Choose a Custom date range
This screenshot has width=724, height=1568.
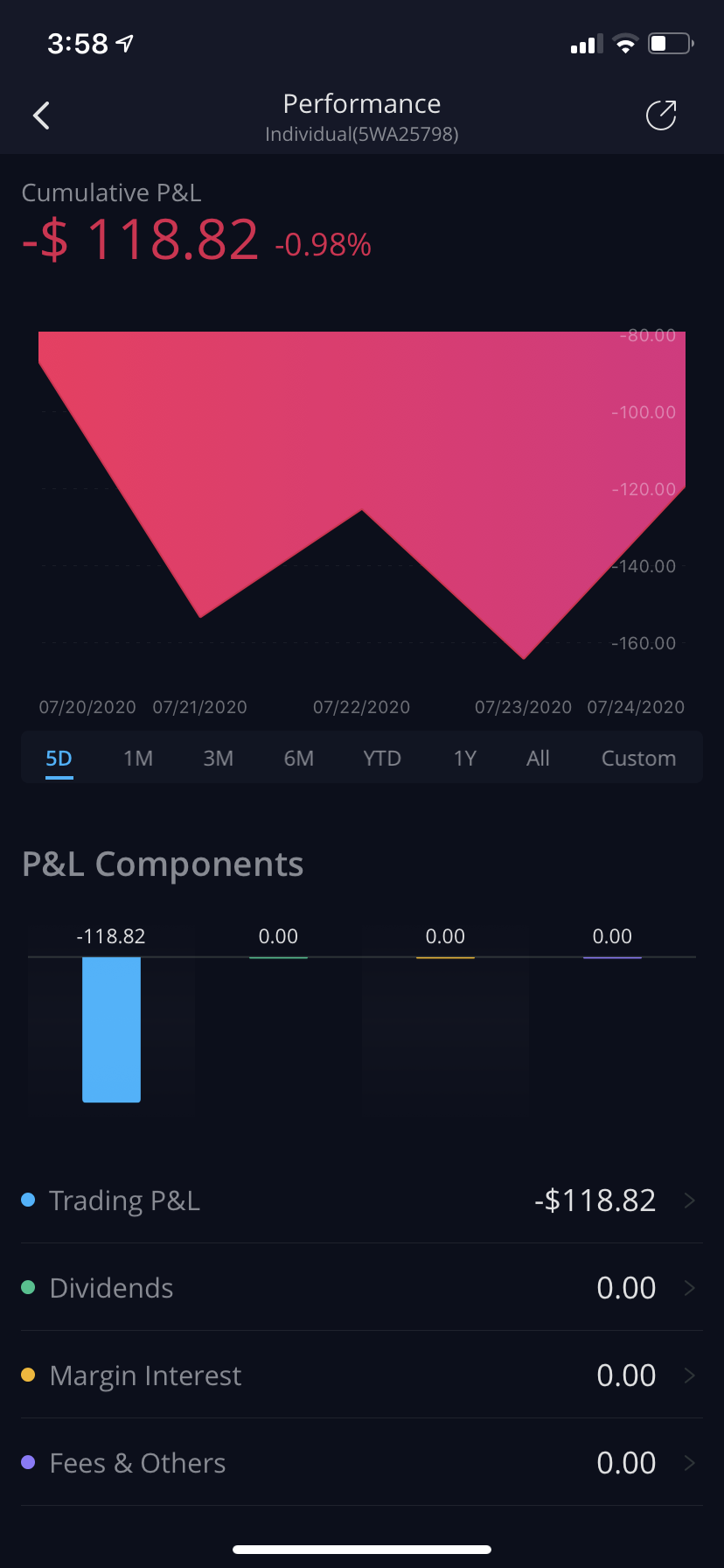(638, 758)
